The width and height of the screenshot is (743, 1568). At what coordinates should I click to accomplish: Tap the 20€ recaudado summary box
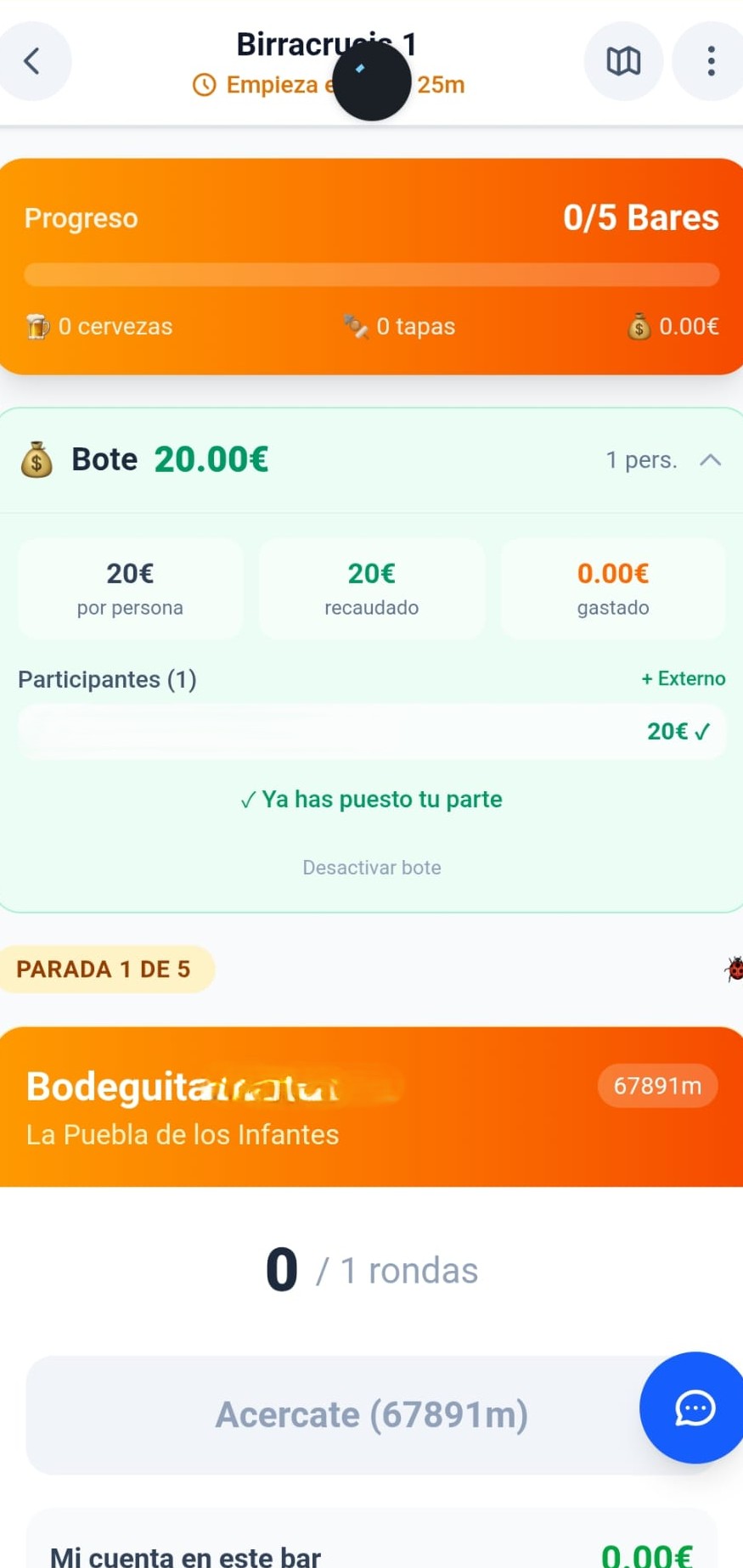(371, 587)
